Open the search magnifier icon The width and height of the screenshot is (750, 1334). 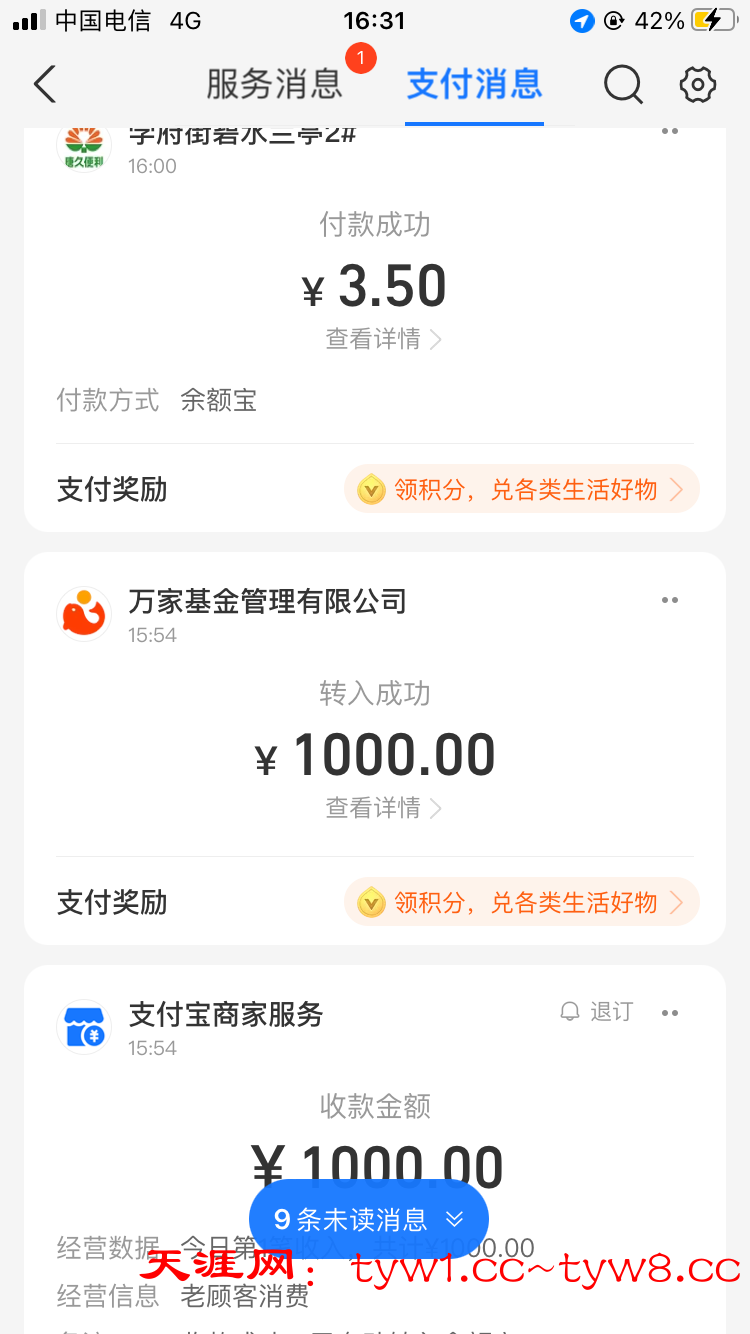623,85
